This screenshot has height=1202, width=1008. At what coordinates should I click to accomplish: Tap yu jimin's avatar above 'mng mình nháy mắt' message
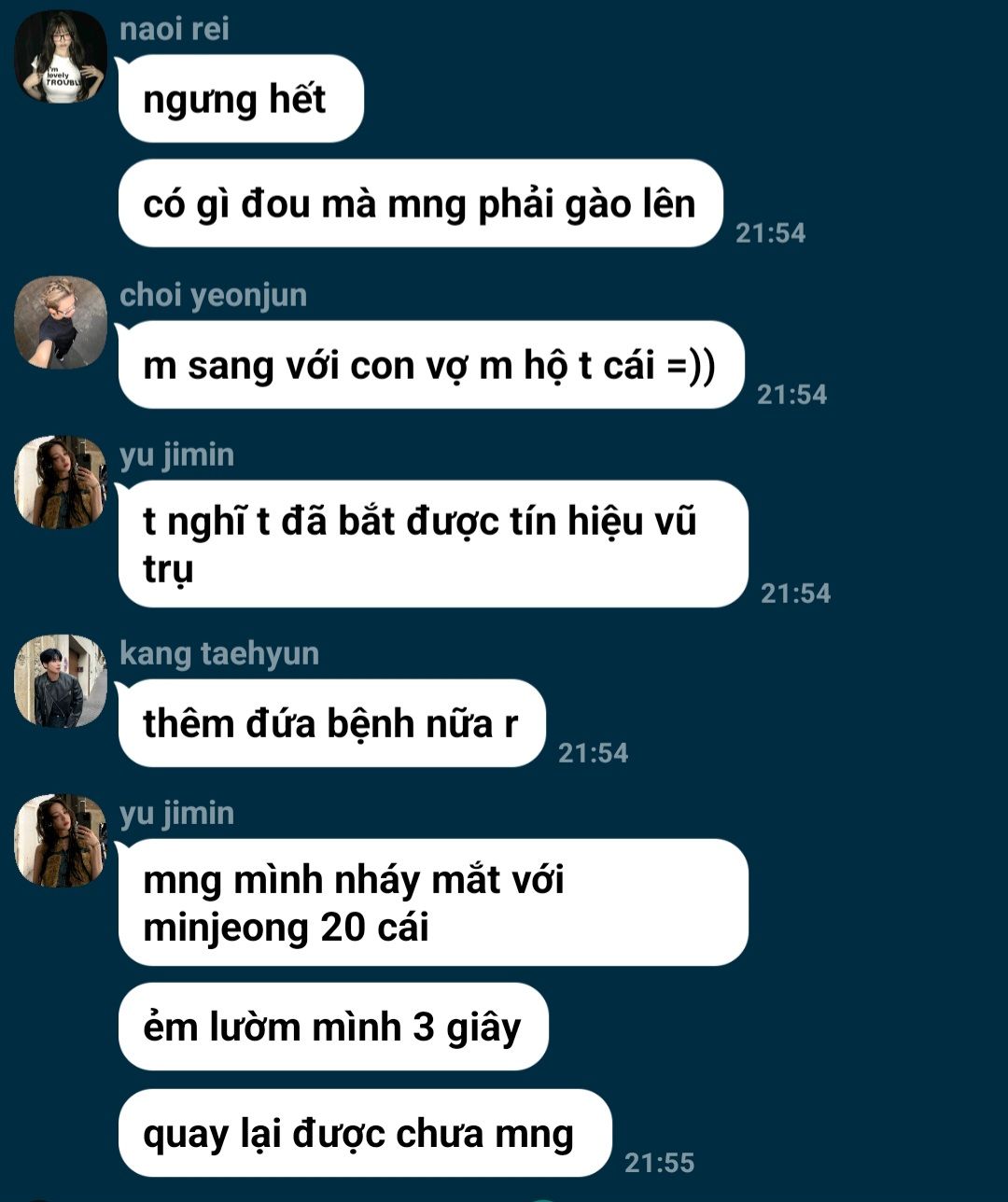click(x=61, y=841)
